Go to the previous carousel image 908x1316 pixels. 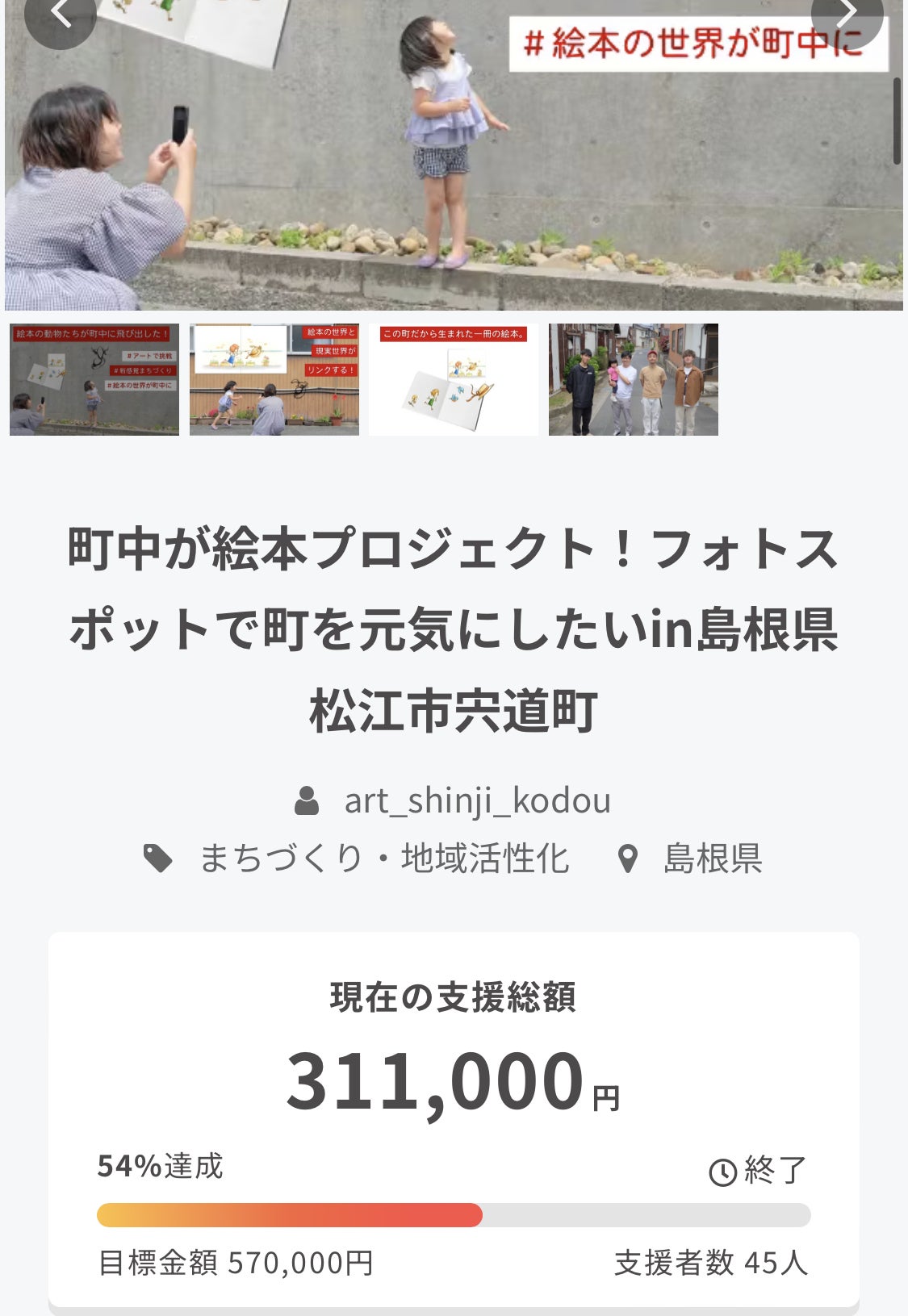[x=61, y=16]
